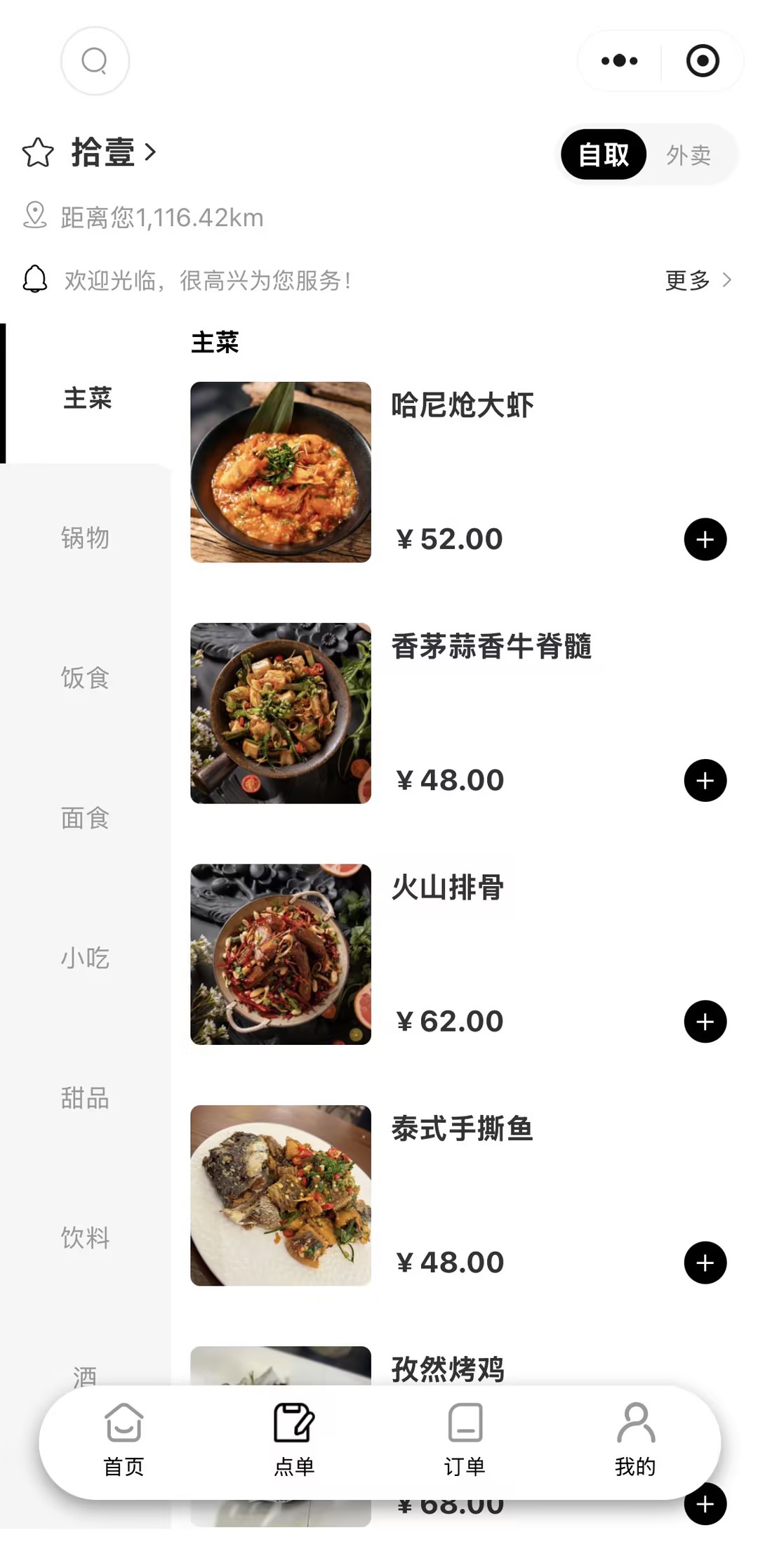Add 泰式手撕鱼 to the cart
The image size is (758, 1568).
pos(705,1263)
